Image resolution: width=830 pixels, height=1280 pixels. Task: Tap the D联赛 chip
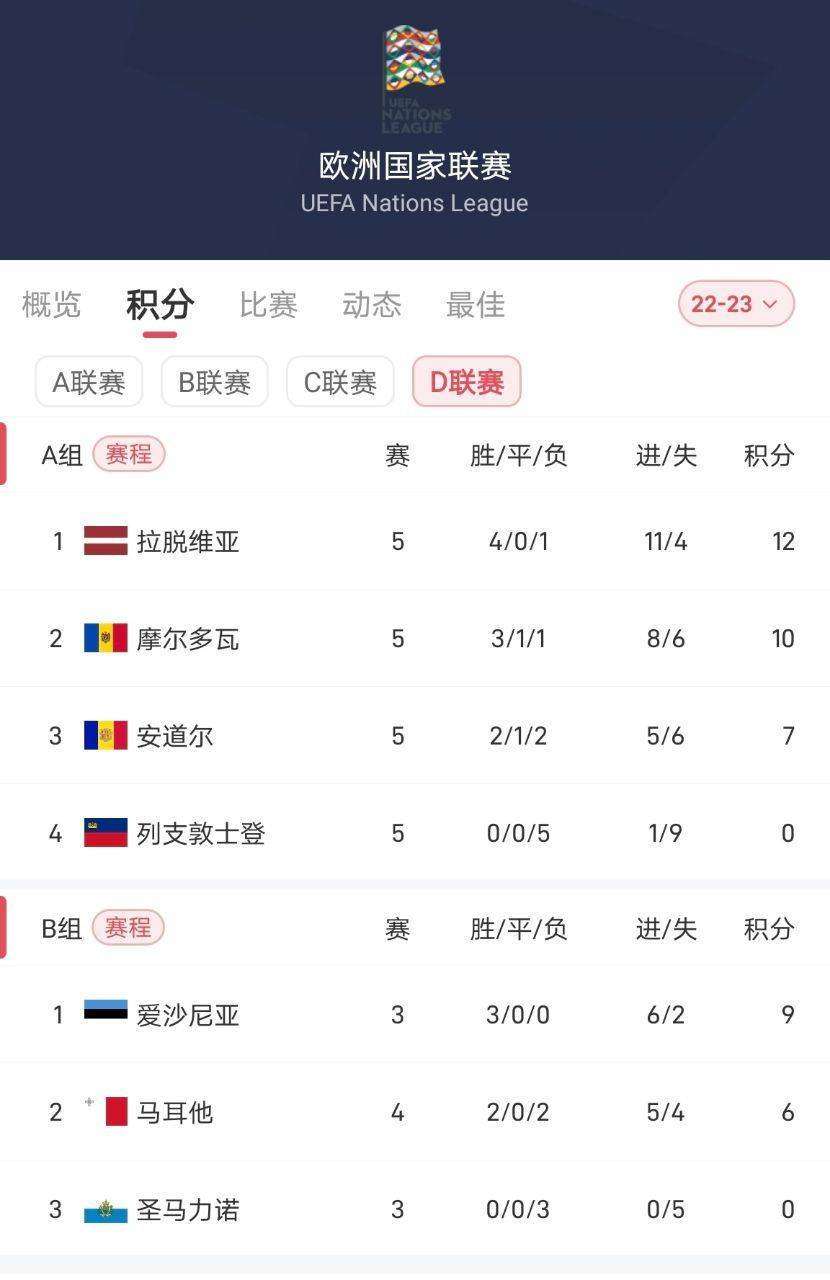[466, 382]
